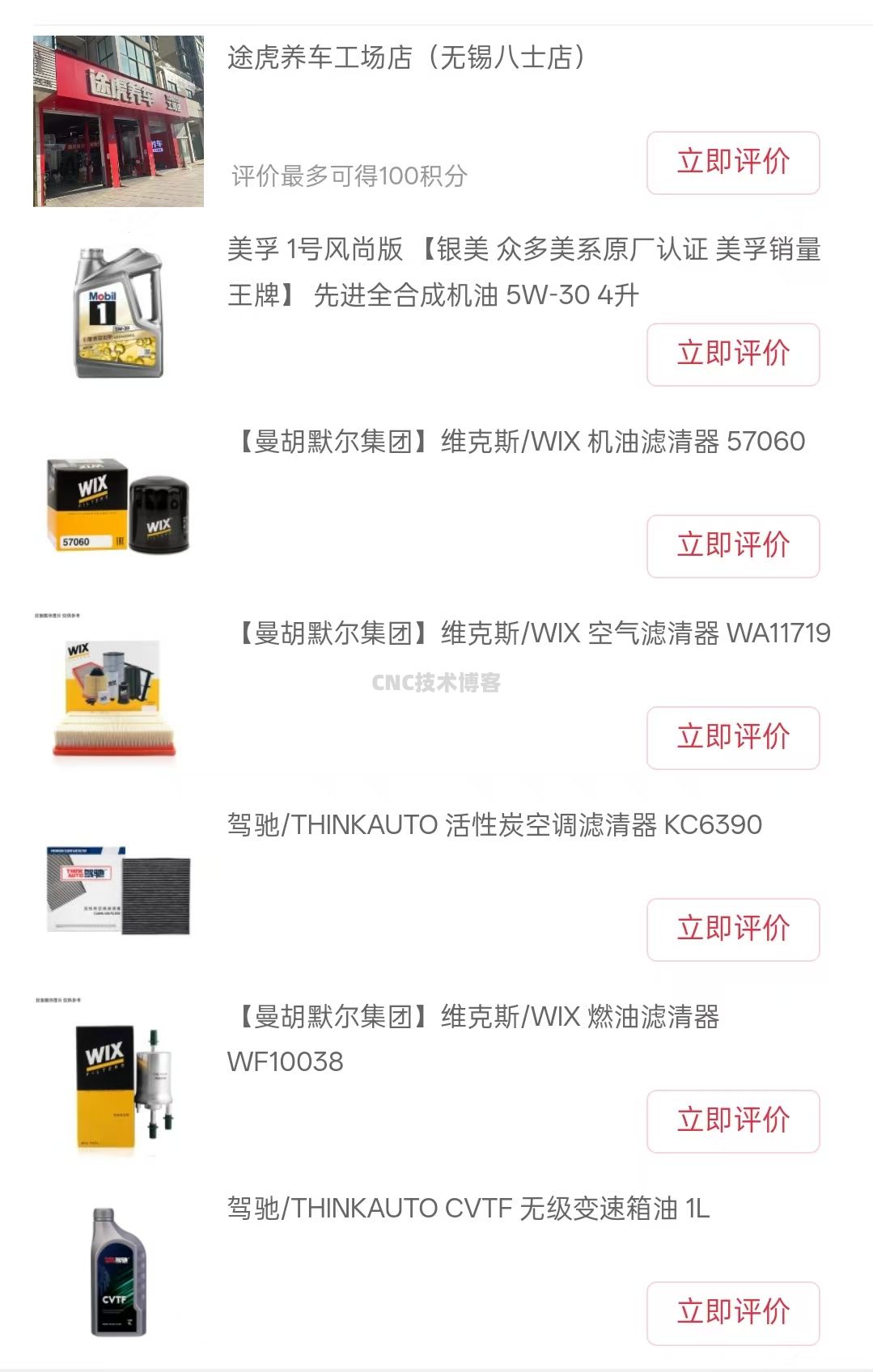Review the 美孚1号 5W-30 机油
873x1372 pixels.
click(733, 354)
